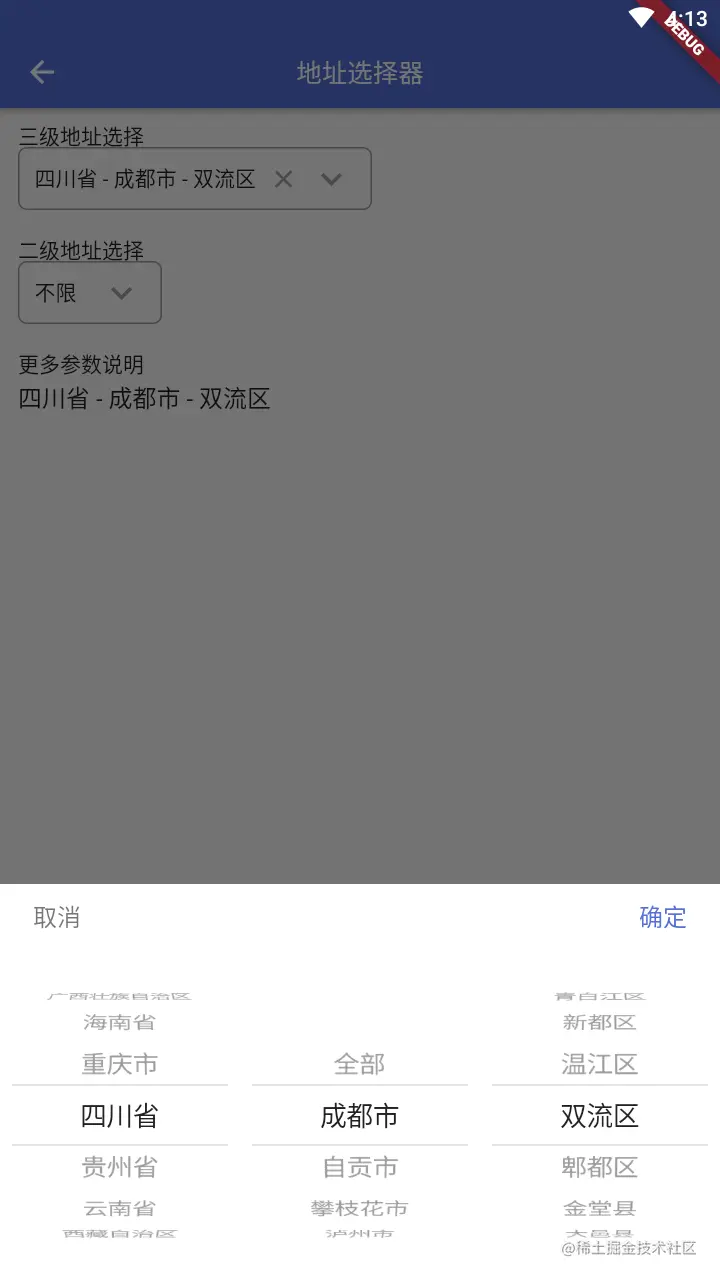Open the 四川省 - 成都市 - 双流区 selector field
Viewport: 720px width, 1280px height.
[145, 179]
